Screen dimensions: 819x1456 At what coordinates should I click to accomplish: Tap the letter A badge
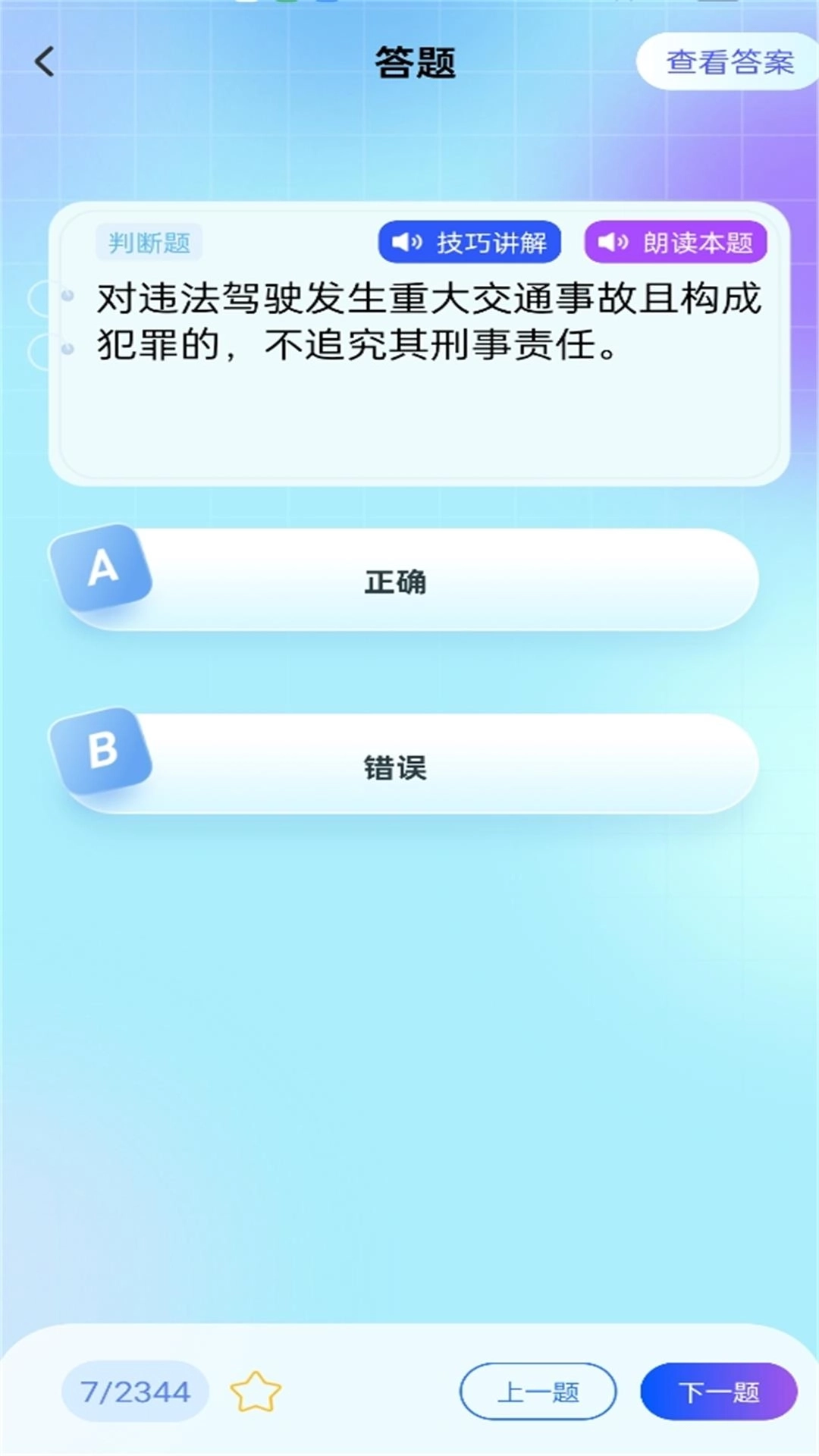(101, 571)
